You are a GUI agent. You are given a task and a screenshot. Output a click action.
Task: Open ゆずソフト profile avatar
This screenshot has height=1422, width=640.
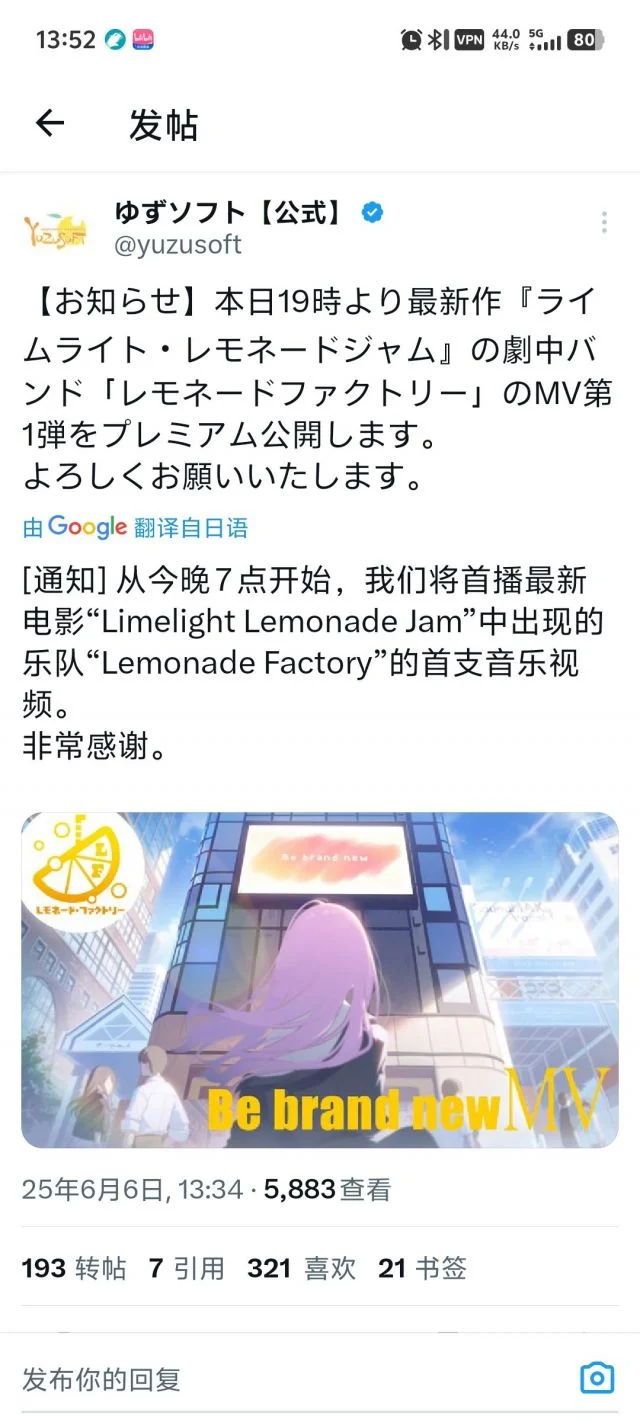[54, 230]
